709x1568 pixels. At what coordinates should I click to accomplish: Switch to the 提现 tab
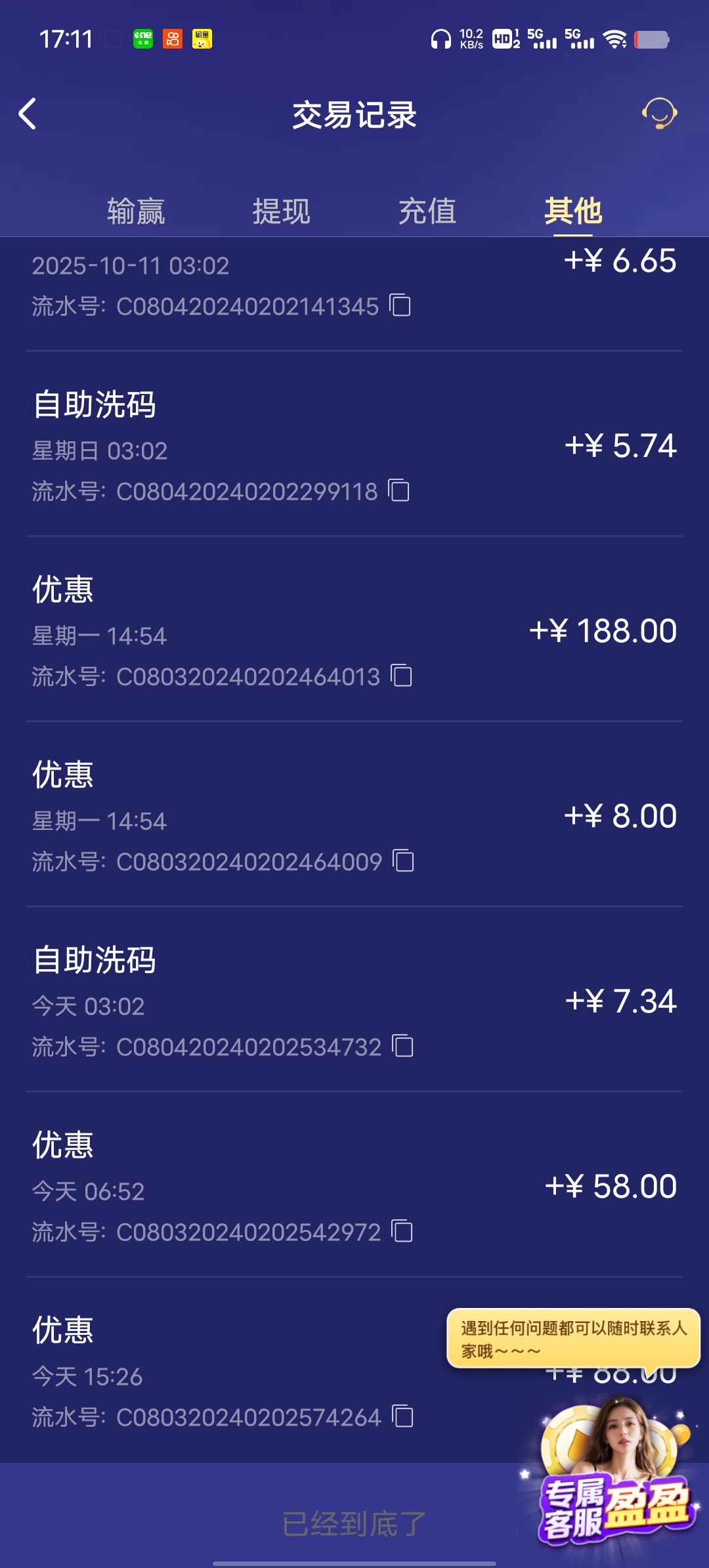(x=282, y=211)
